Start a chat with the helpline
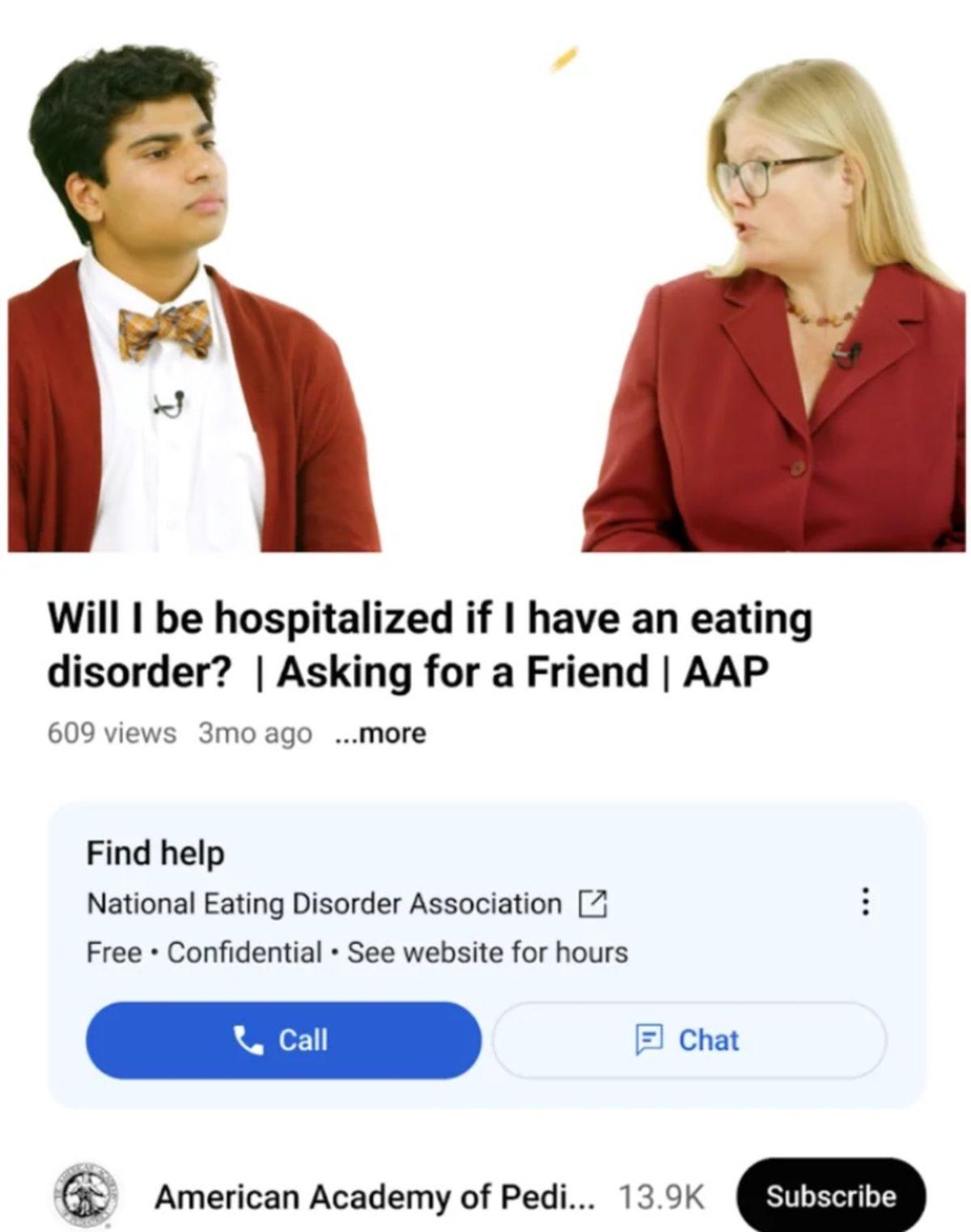Screen dimensions: 971x1232 [x=689, y=1039]
